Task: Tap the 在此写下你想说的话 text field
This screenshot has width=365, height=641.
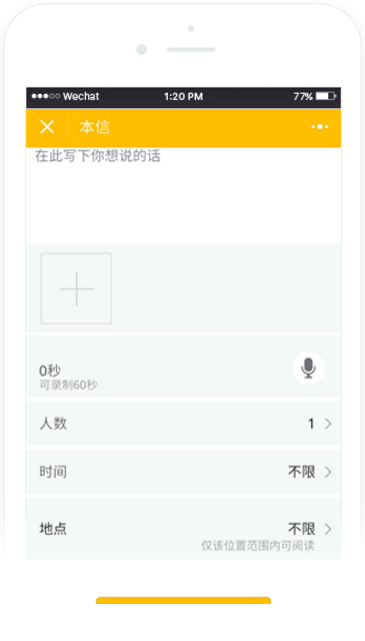Action: (183, 195)
